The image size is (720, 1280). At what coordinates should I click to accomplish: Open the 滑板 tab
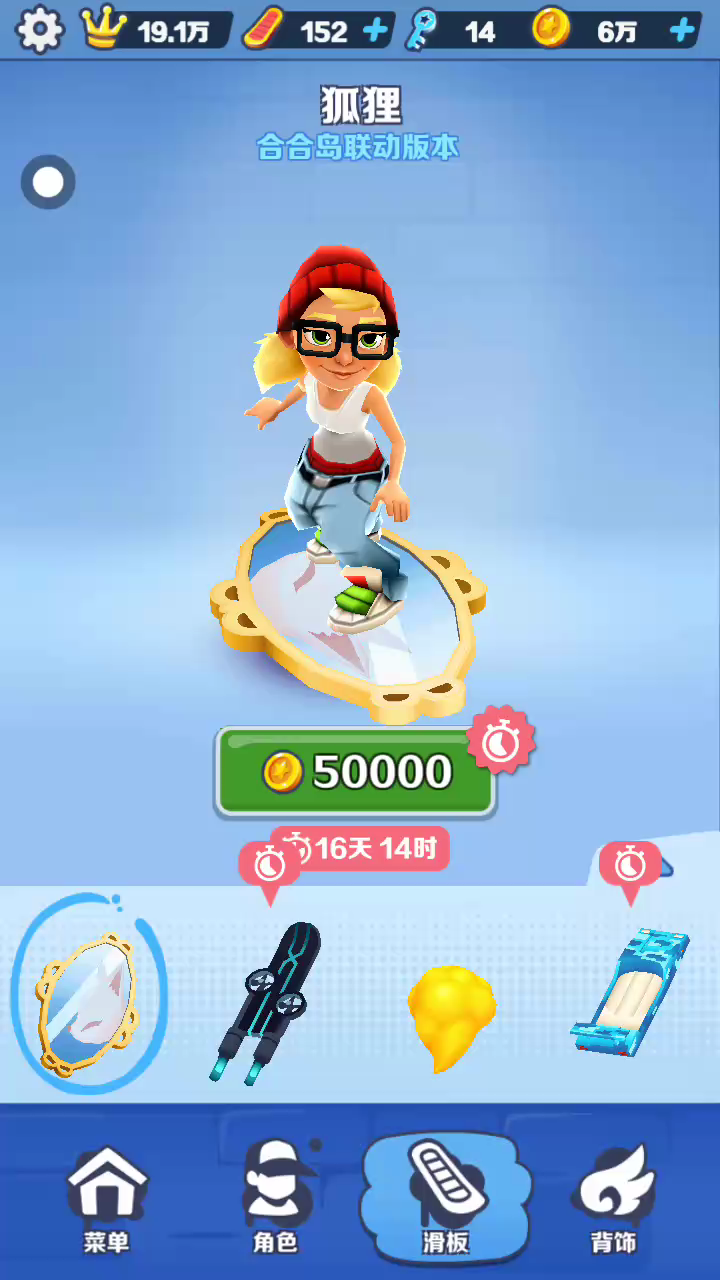click(445, 1198)
